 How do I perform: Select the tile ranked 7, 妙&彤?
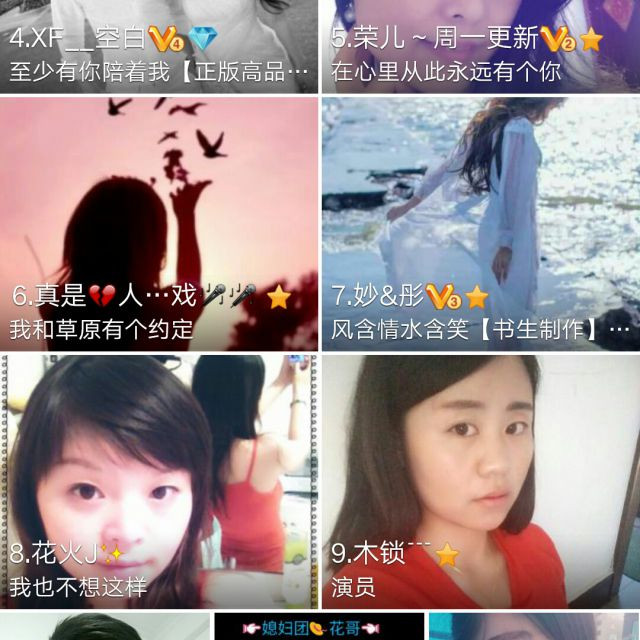pyautogui.click(x=481, y=223)
